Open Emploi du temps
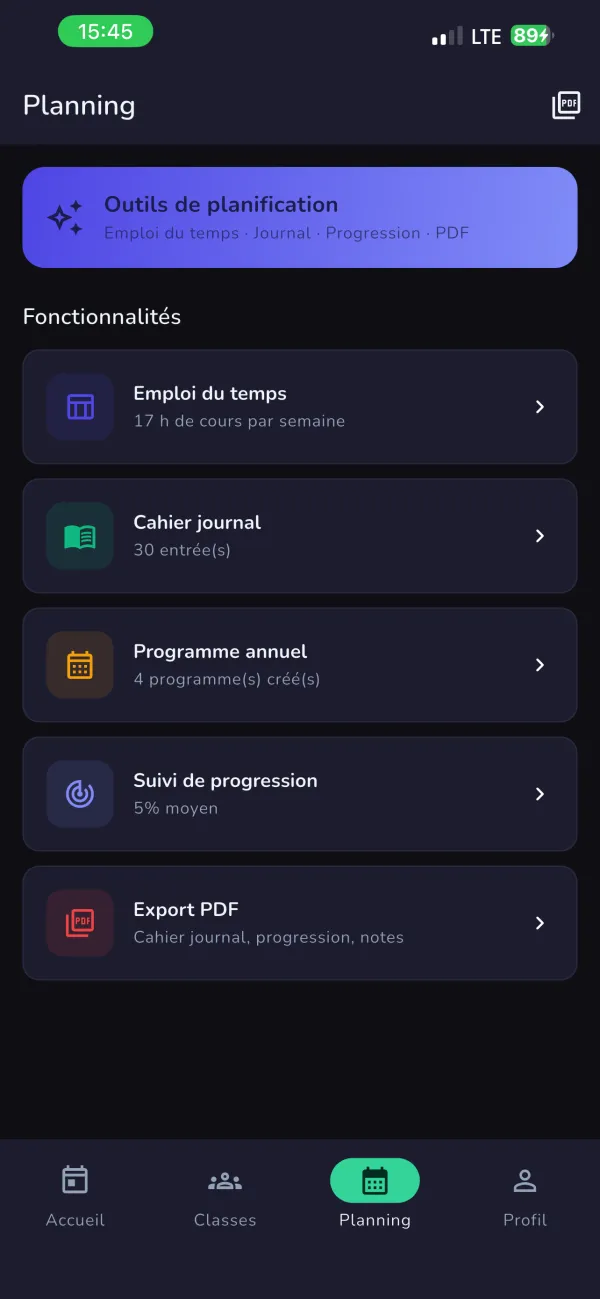 coord(300,407)
